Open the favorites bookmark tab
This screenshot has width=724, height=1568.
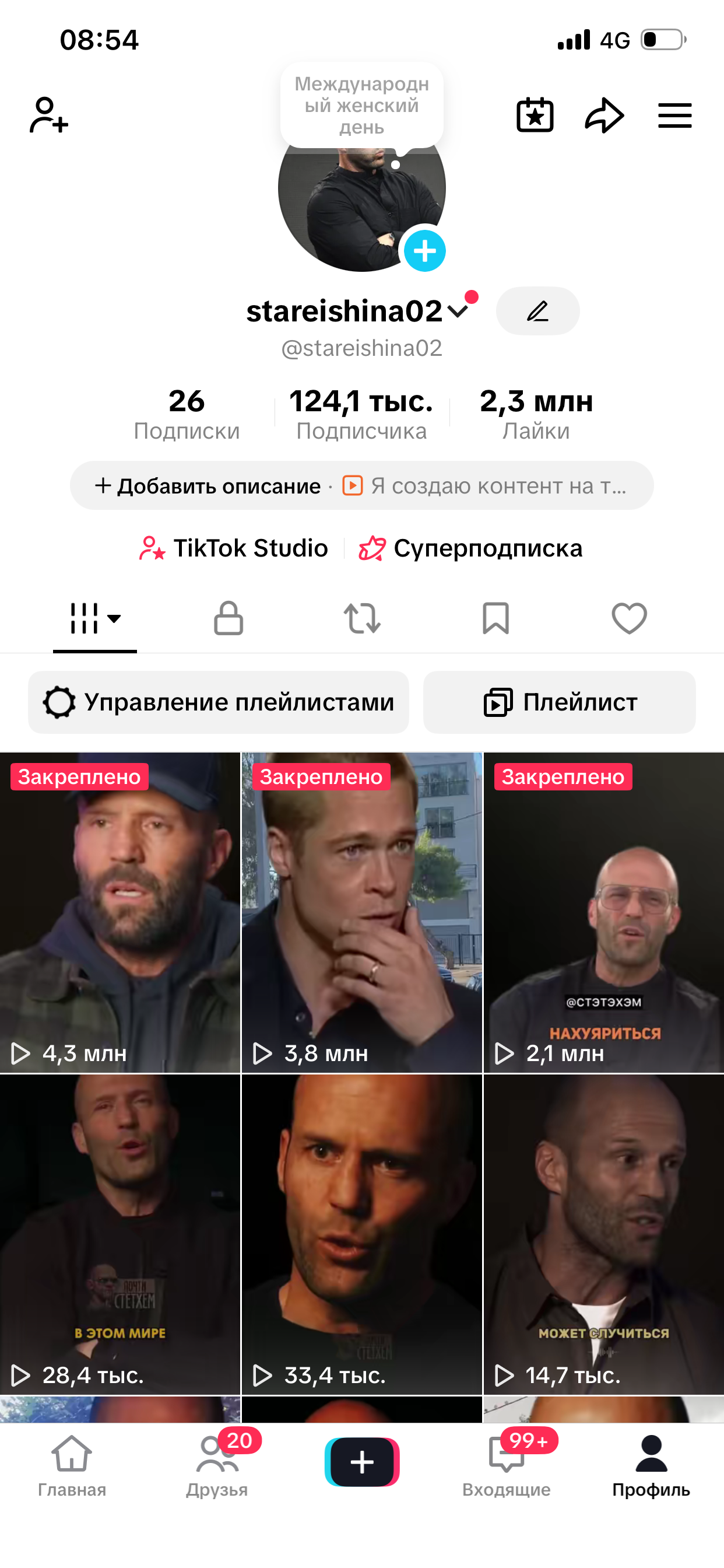tap(495, 618)
